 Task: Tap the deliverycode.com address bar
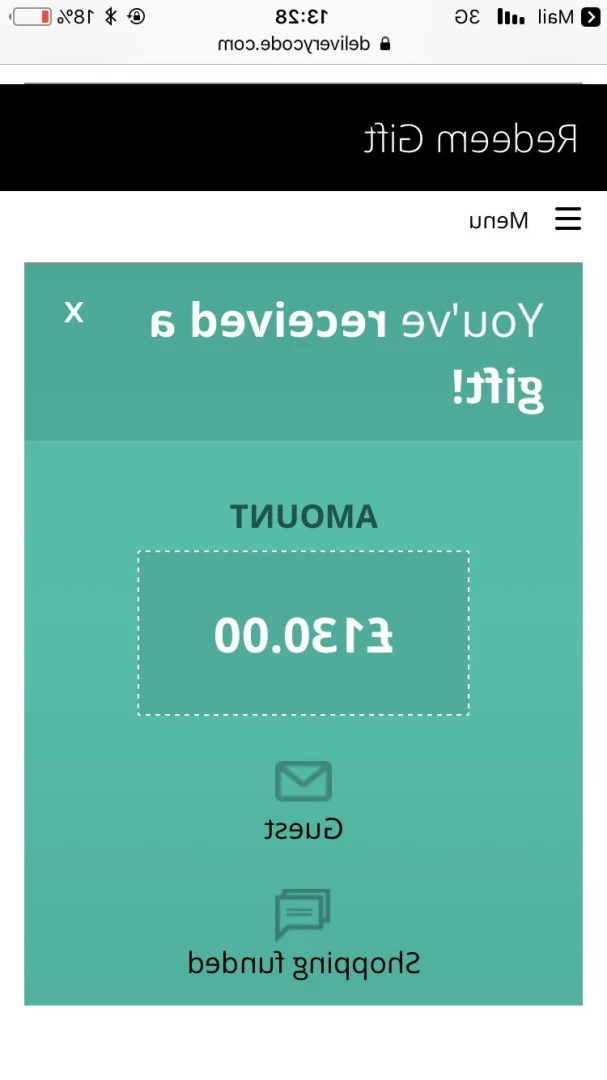tap(304, 44)
